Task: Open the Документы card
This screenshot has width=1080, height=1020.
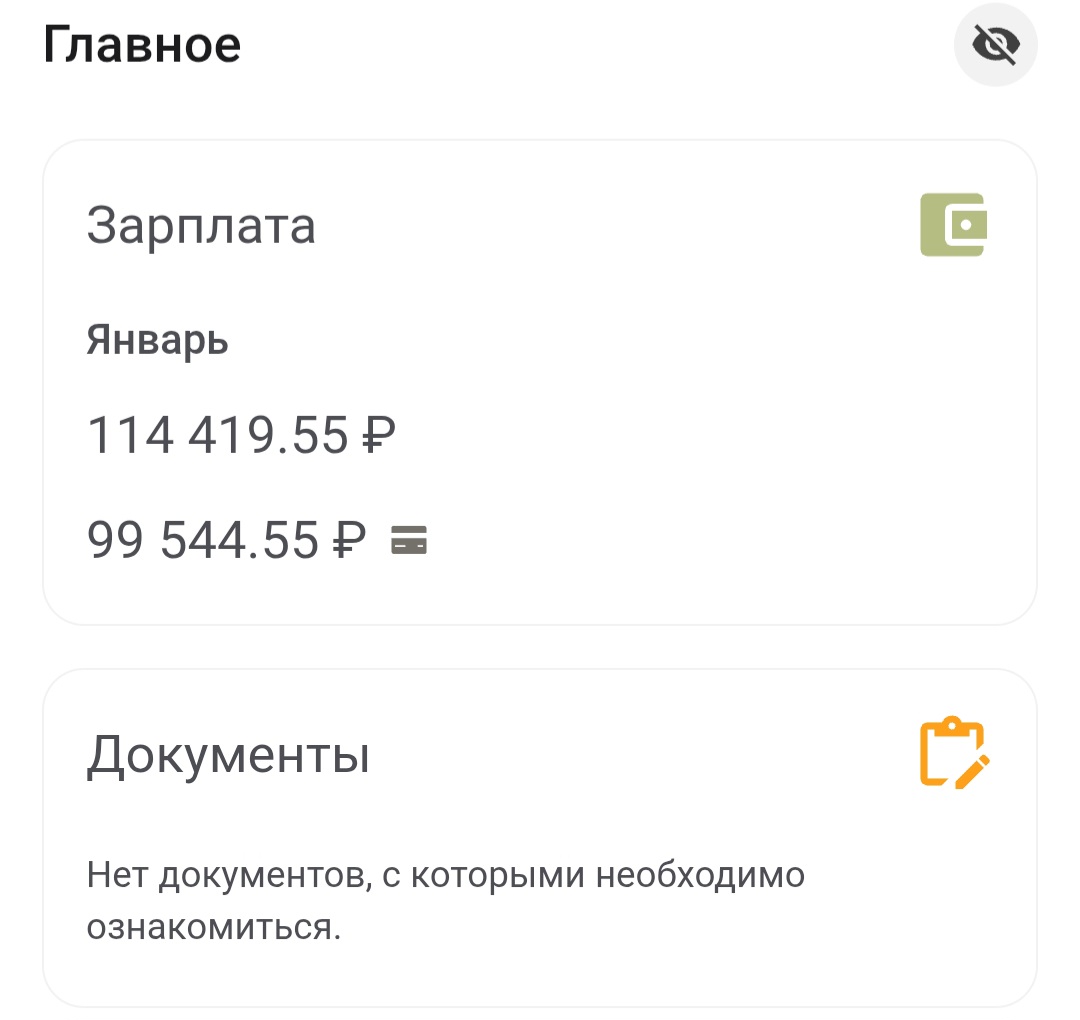Action: (539, 836)
